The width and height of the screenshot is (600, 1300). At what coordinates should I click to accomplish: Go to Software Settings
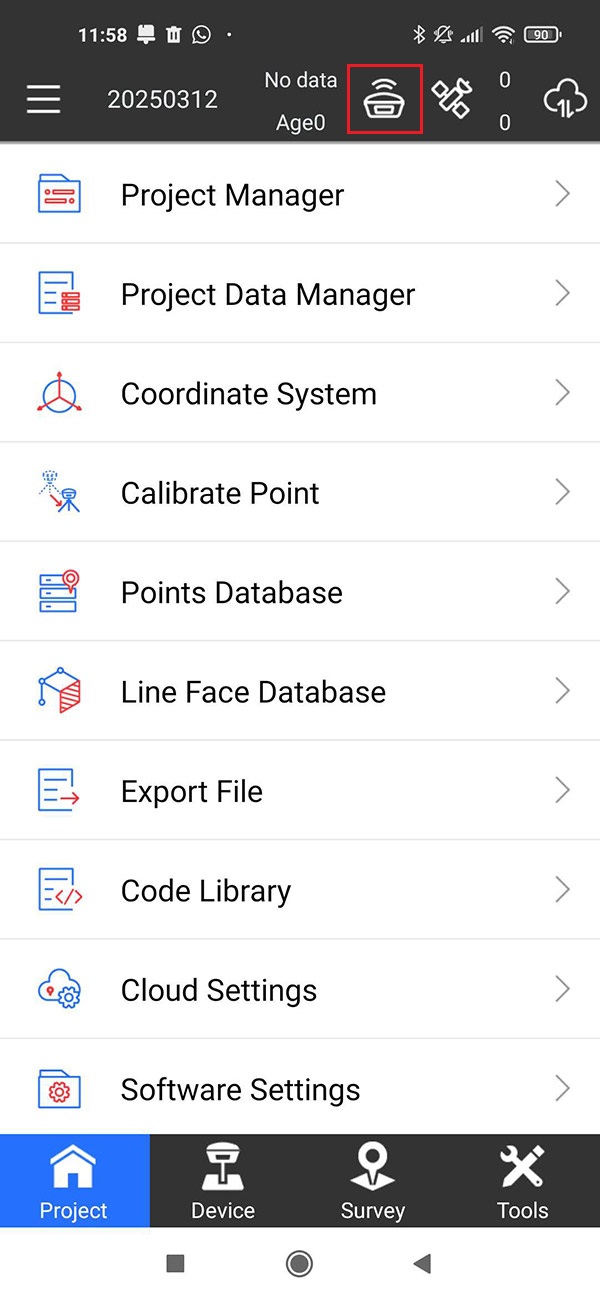(x=300, y=1088)
